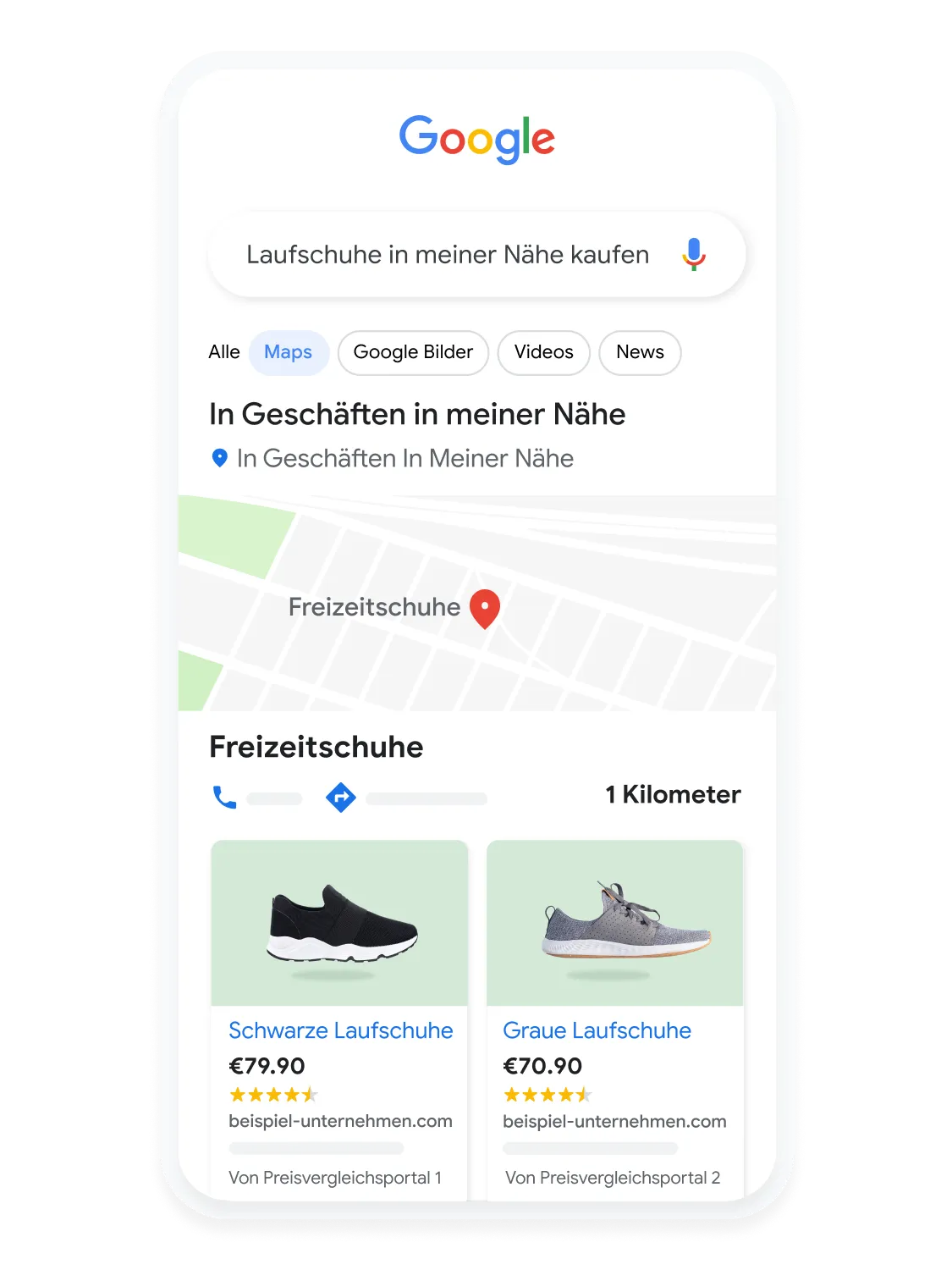The image size is (952, 1270).
Task: Click the blue location pin before 'In Geschäften In Meiner Nähe'
Action: [217, 458]
